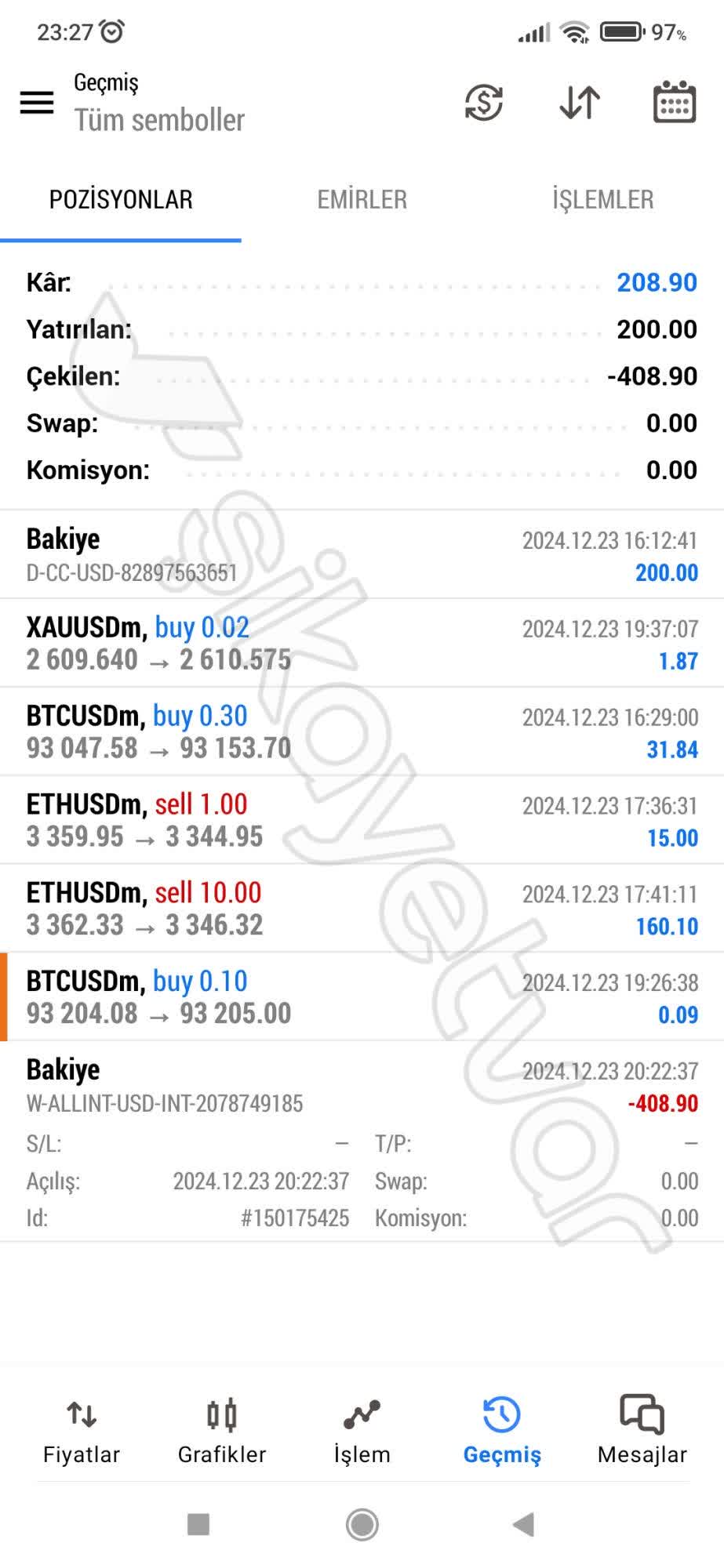Image resolution: width=724 pixels, height=1568 pixels.
Task: Go to the system home screen
Action: [362, 1525]
